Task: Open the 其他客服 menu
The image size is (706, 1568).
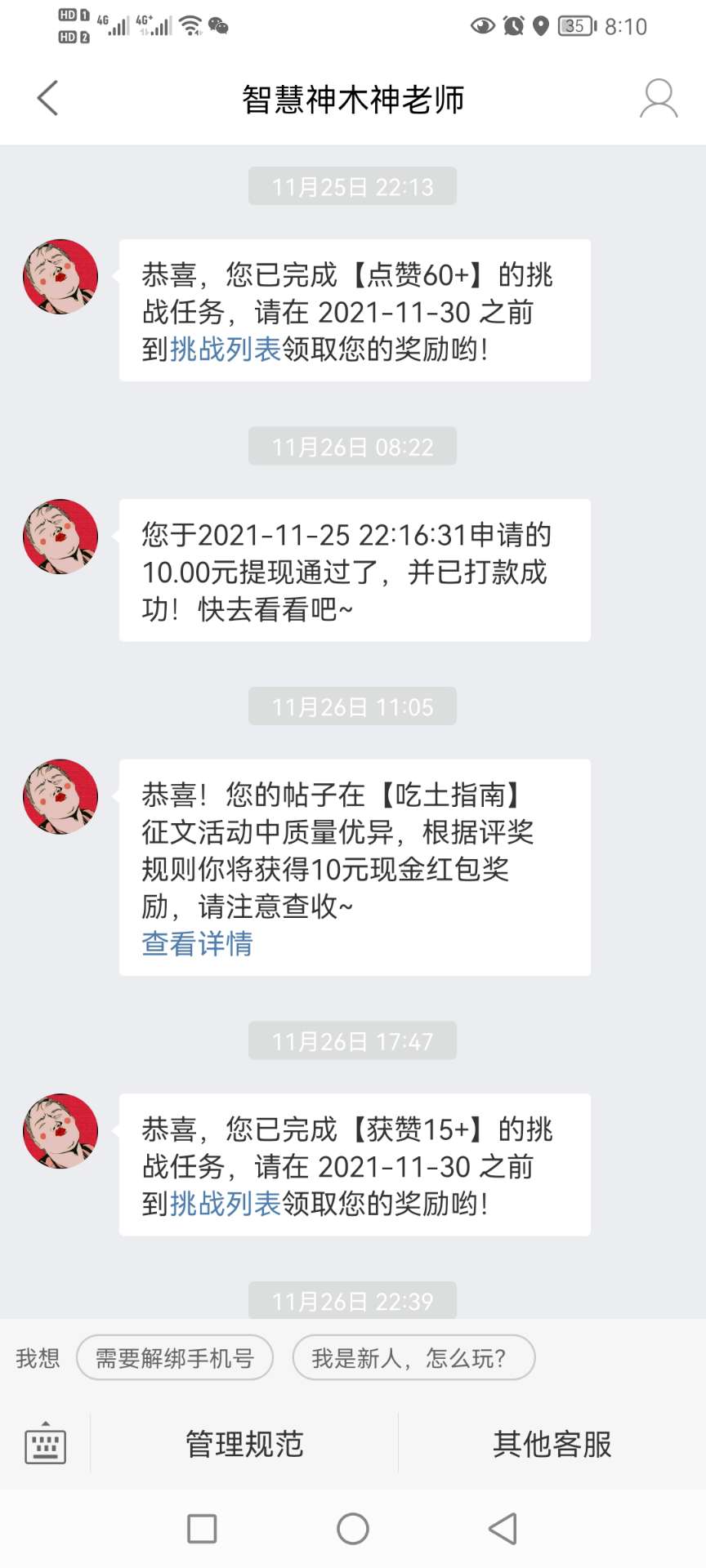Action: [x=552, y=1444]
